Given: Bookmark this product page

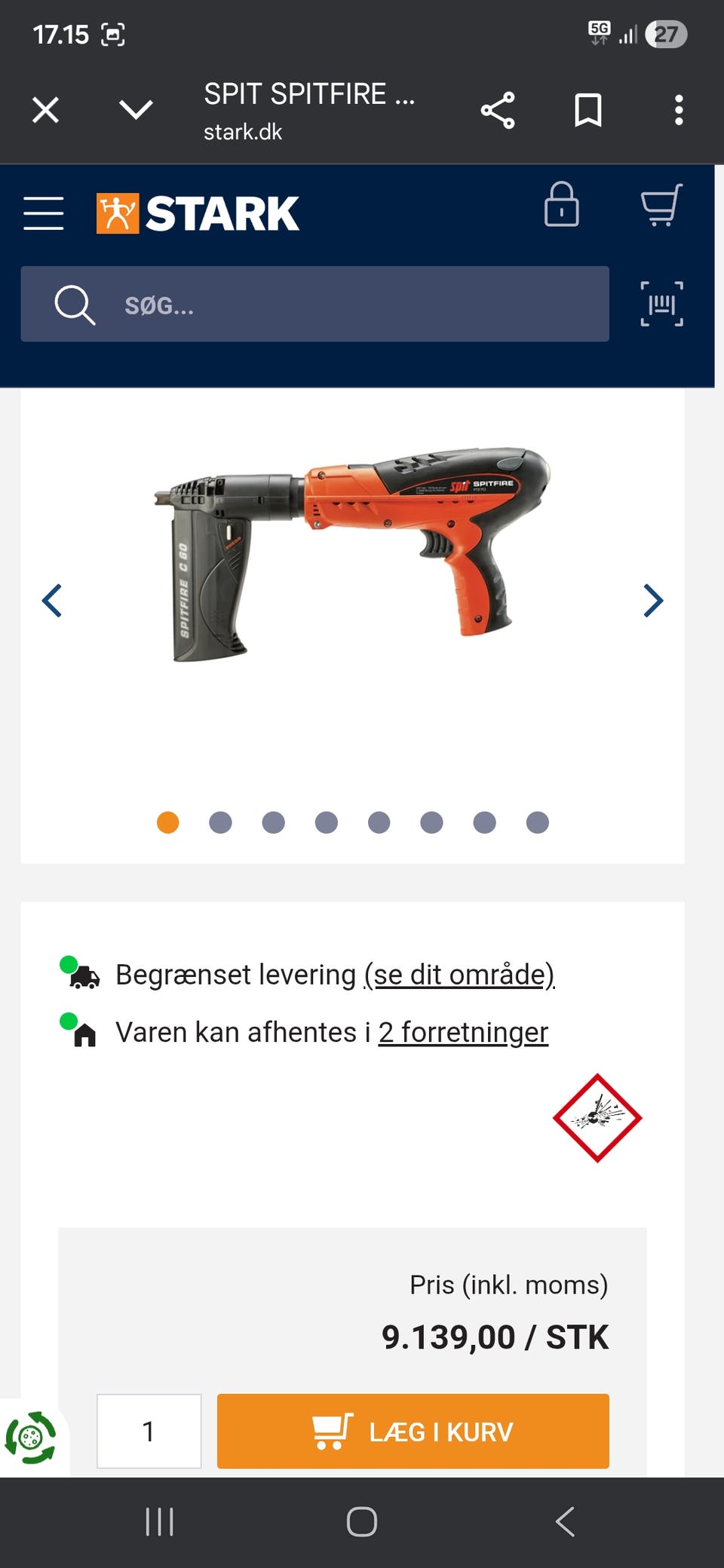Looking at the screenshot, I should pos(588,110).
